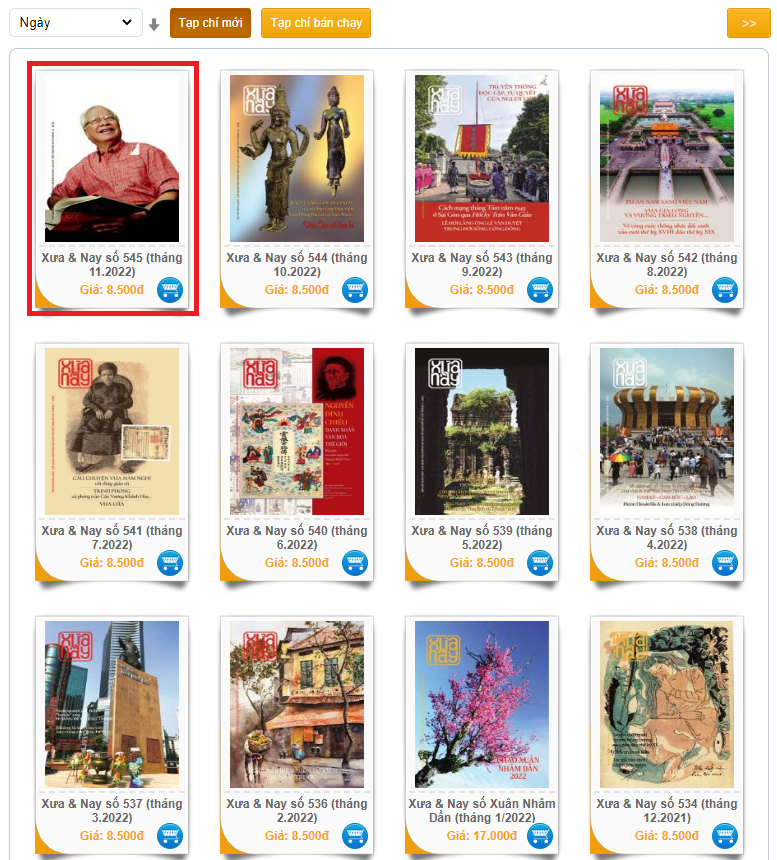
Task: Open Xưa & Nay số Xuân Nhâm Dần
Action: pos(482,704)
